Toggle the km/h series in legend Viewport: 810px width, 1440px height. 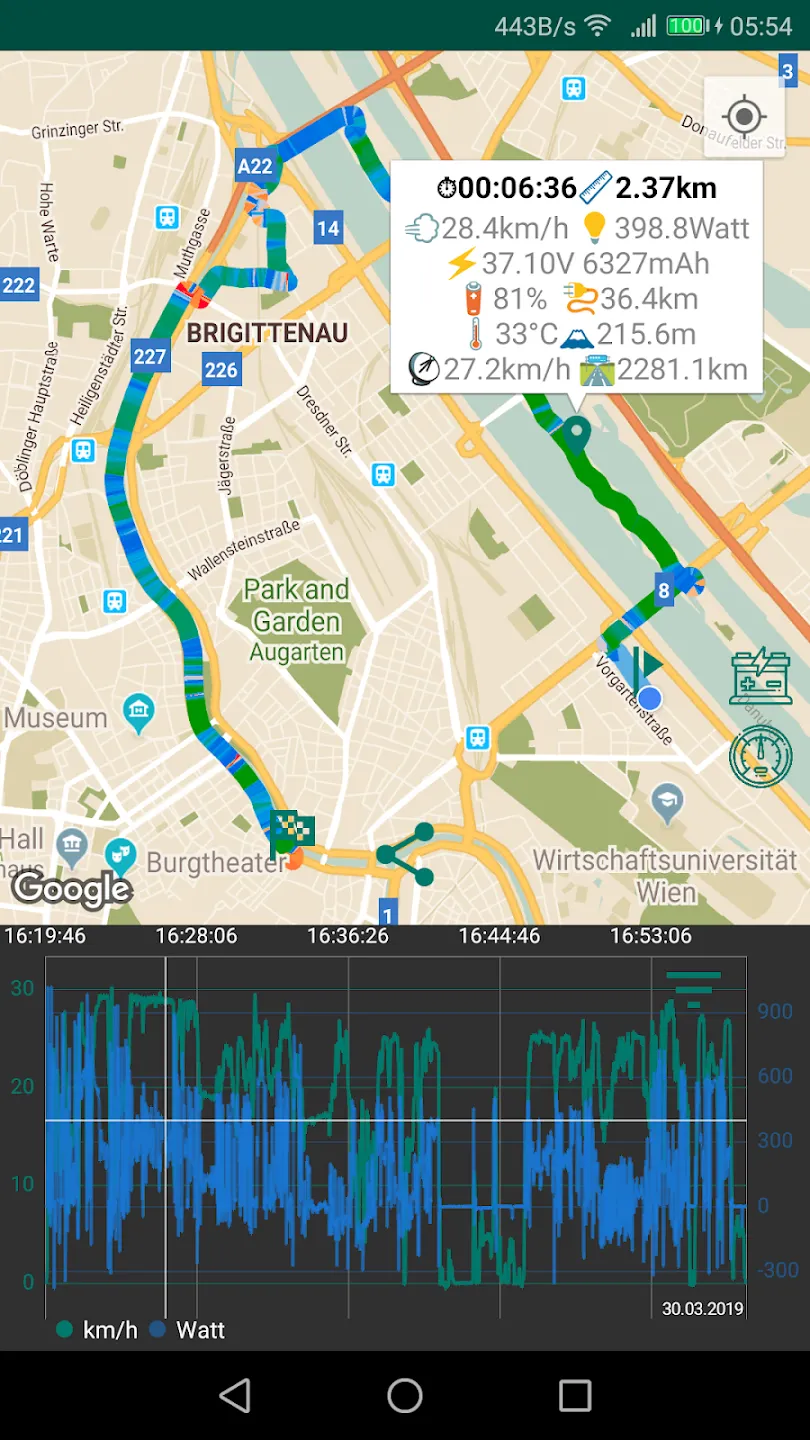pos(97,1330)
